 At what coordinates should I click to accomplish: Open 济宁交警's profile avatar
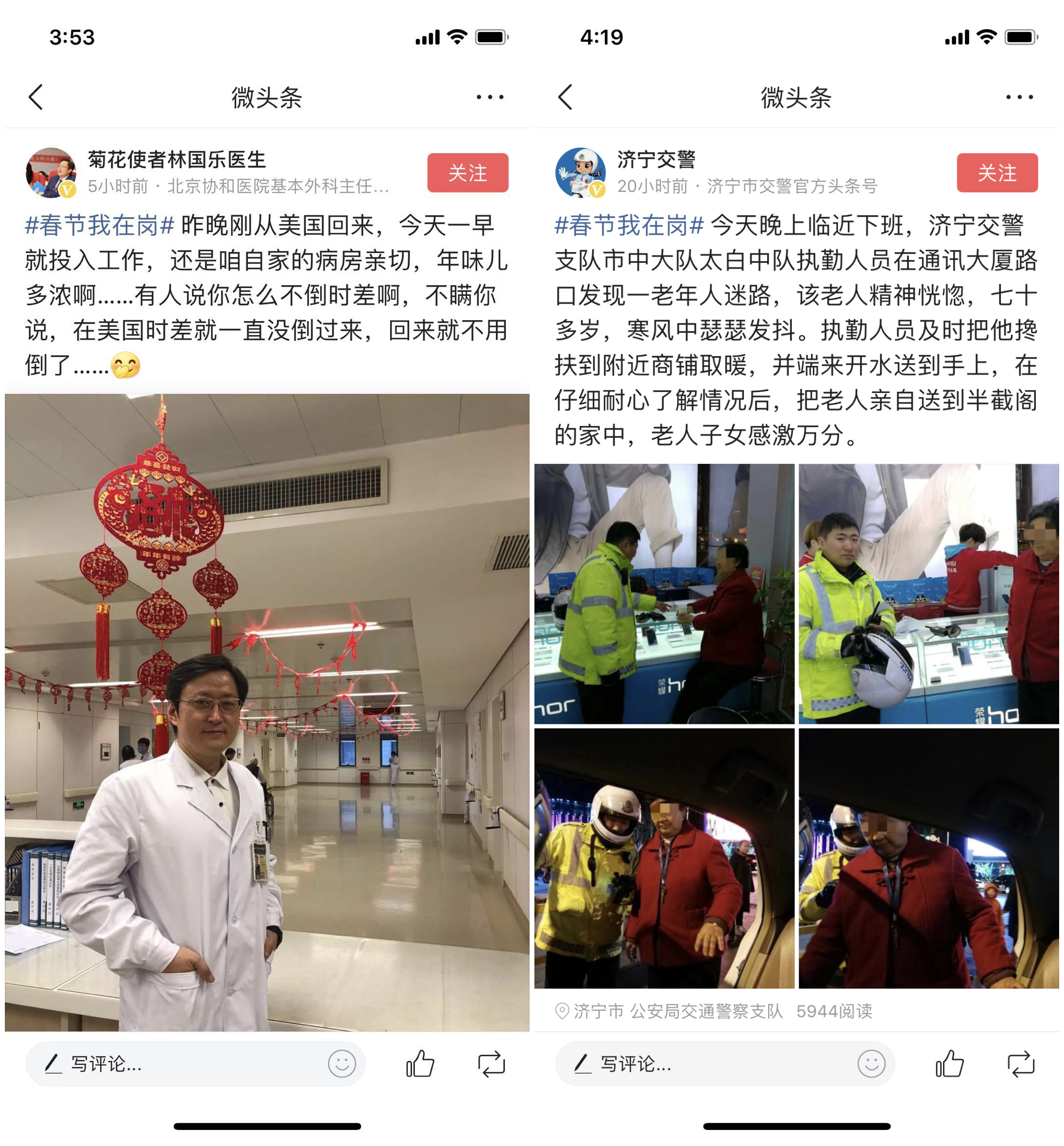click(581, 172)
